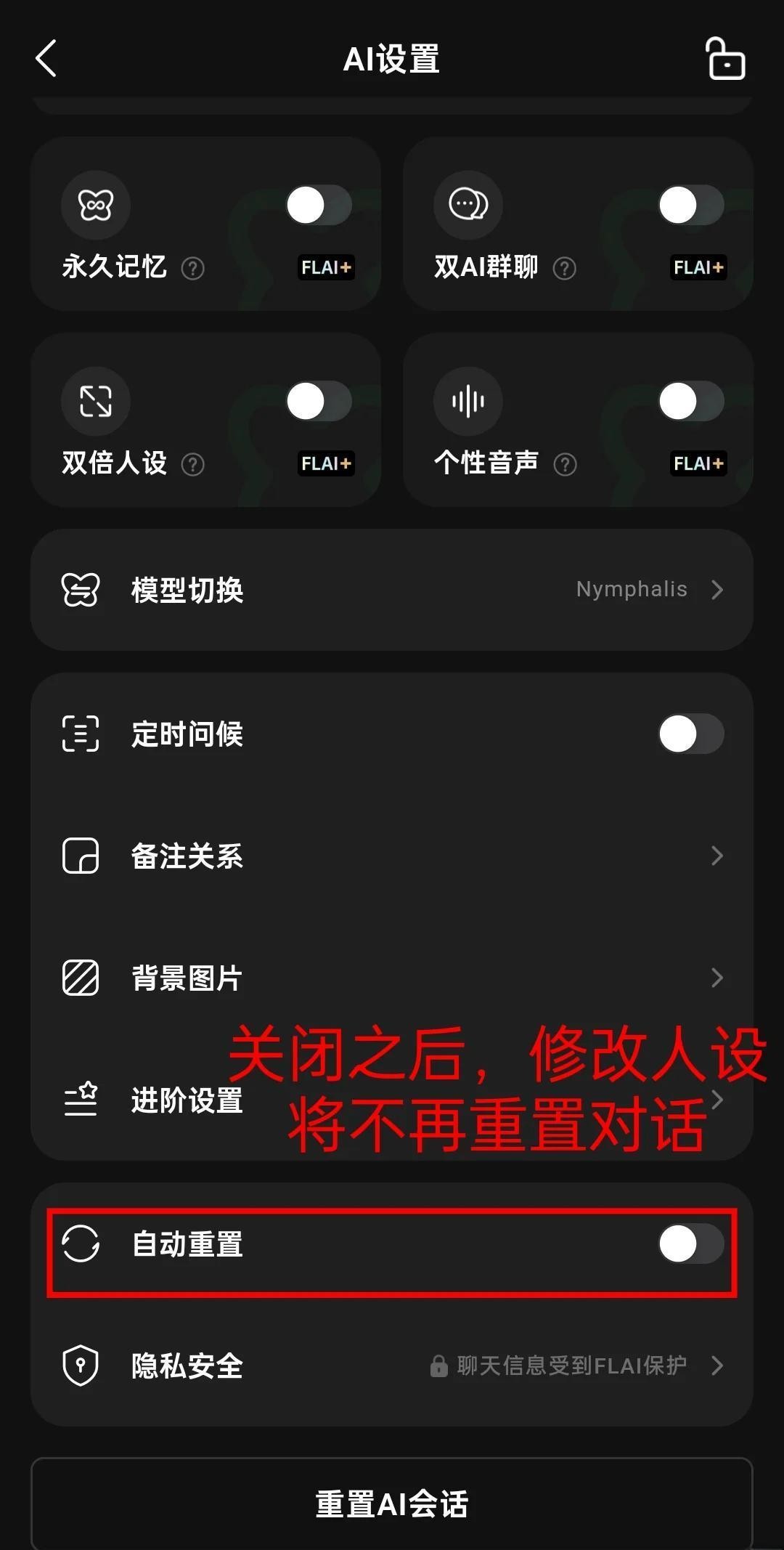This screenshot has width=784, height=1550.
Task: Turn on 定时问候
Action: tap(691, 734)
